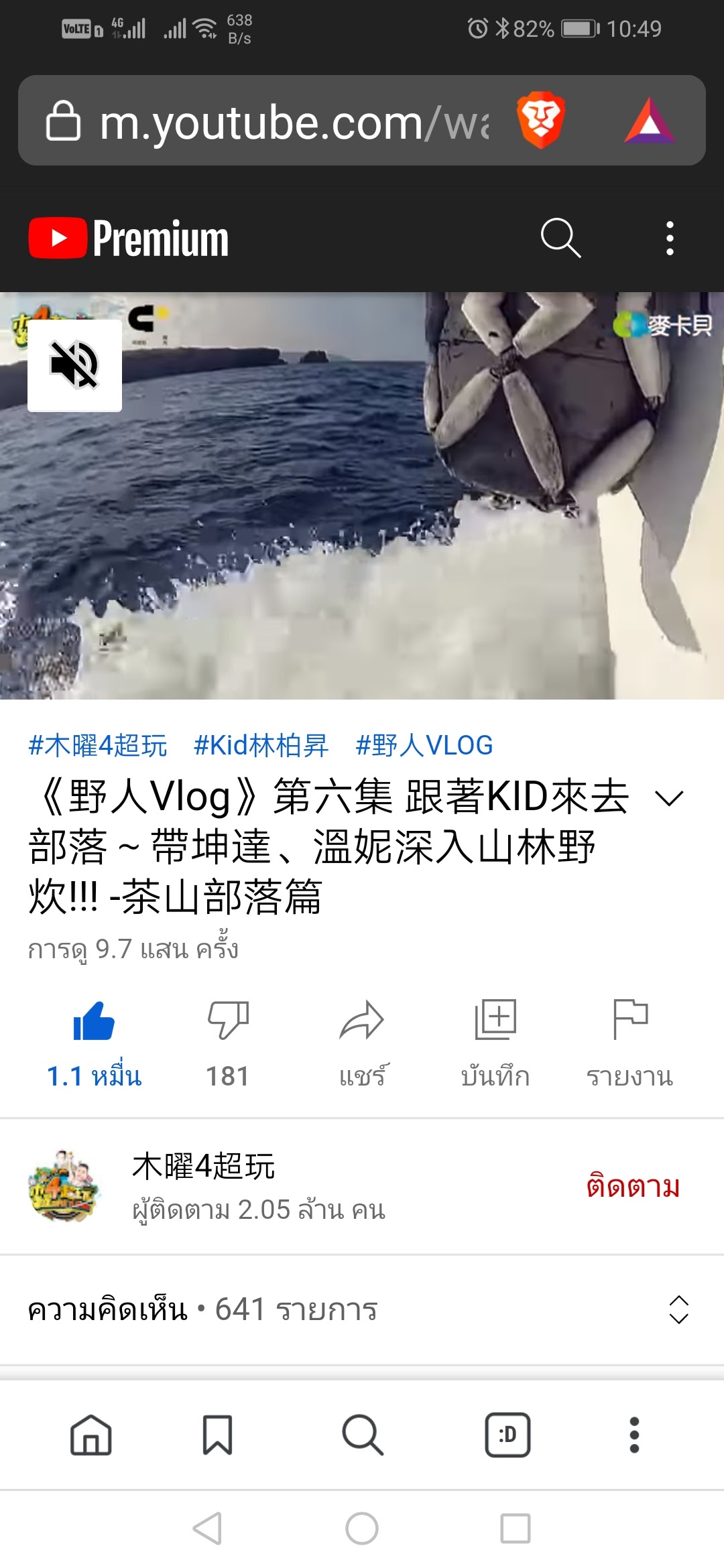Subscribe with the ติดตาม button

pyautogui.click(x=633, y=1186)
